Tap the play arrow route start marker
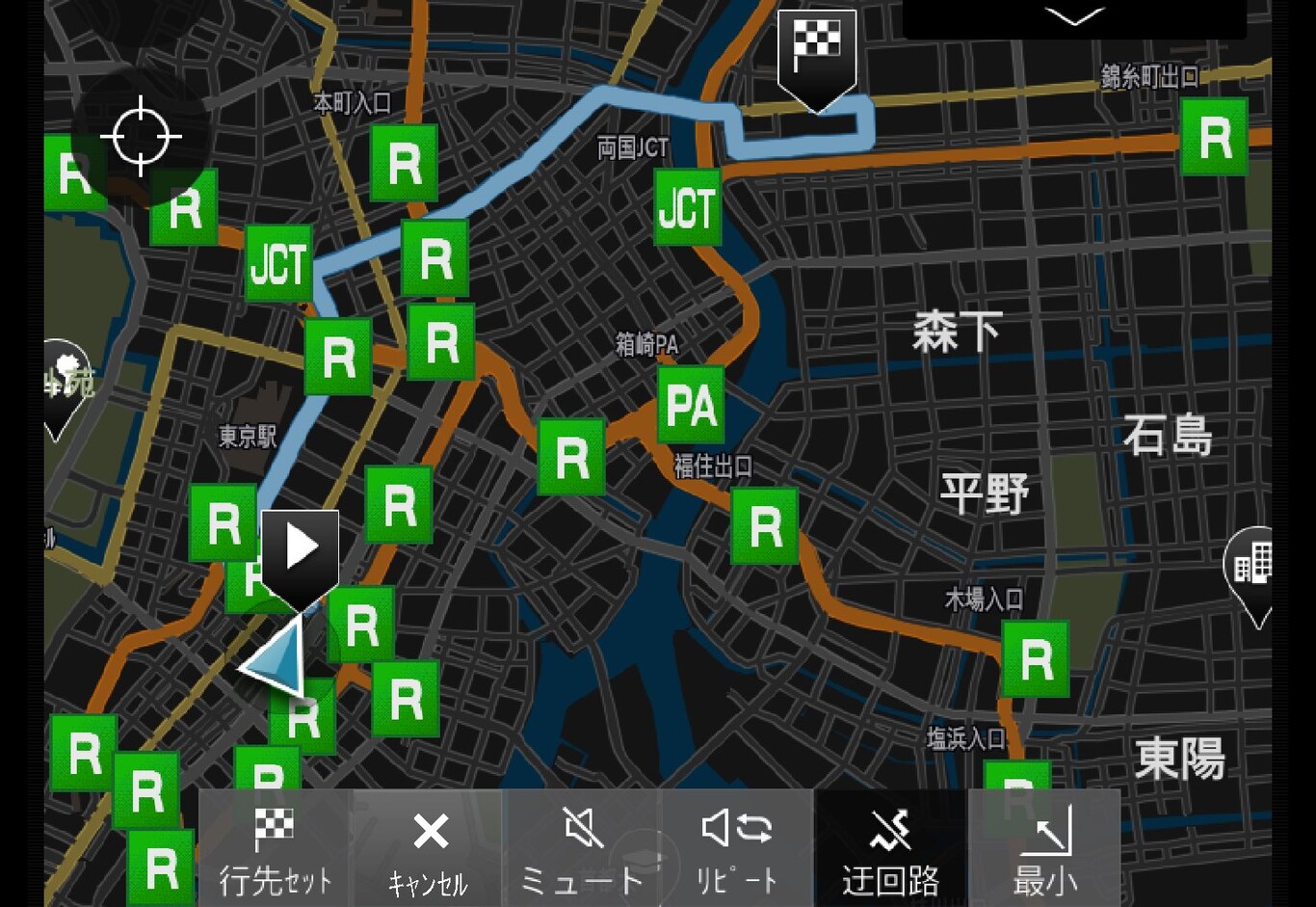1316x907 pixels. 300,549
